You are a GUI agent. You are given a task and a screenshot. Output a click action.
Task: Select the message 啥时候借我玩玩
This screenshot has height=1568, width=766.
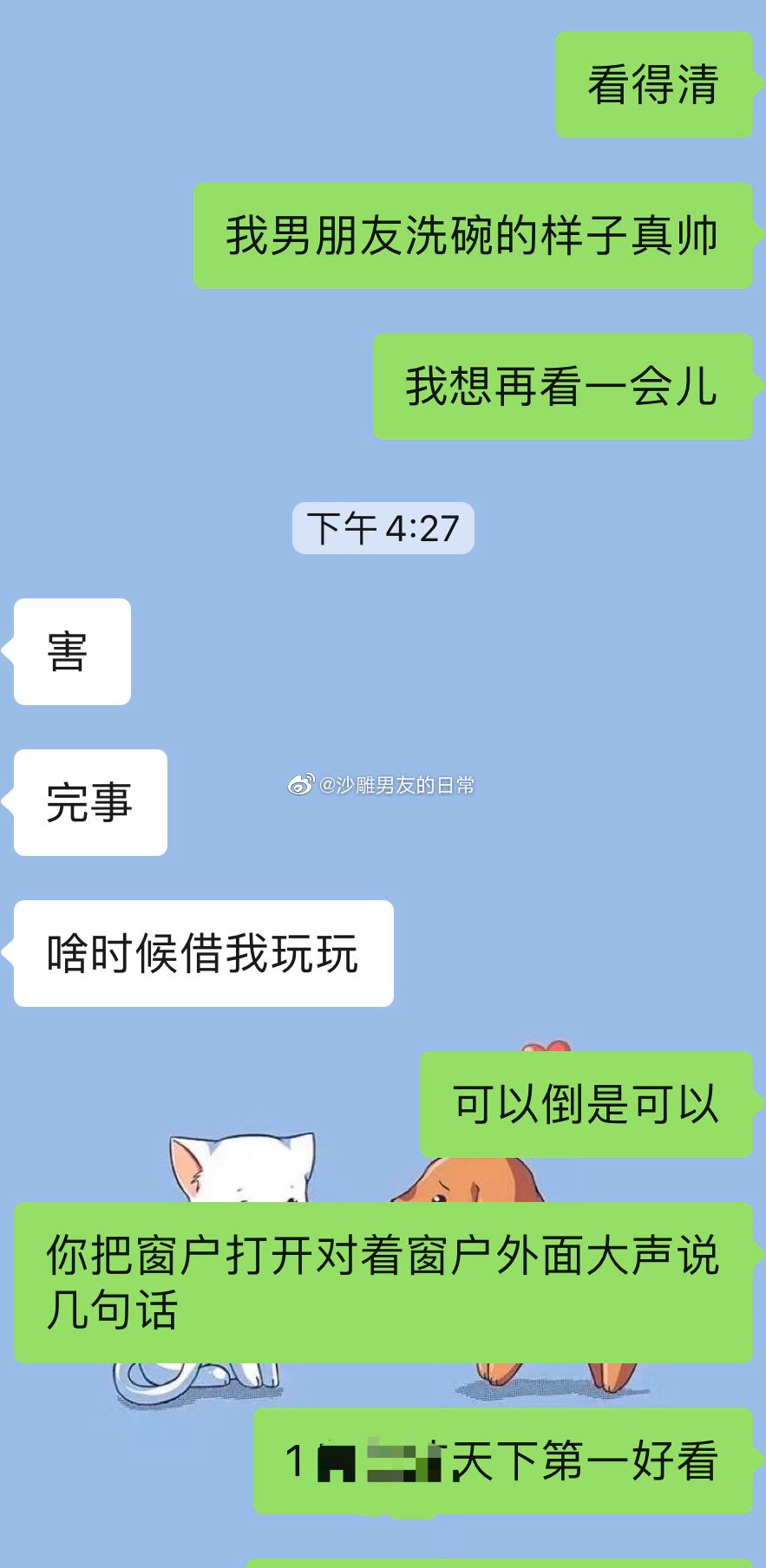click(x=201, y=953)
